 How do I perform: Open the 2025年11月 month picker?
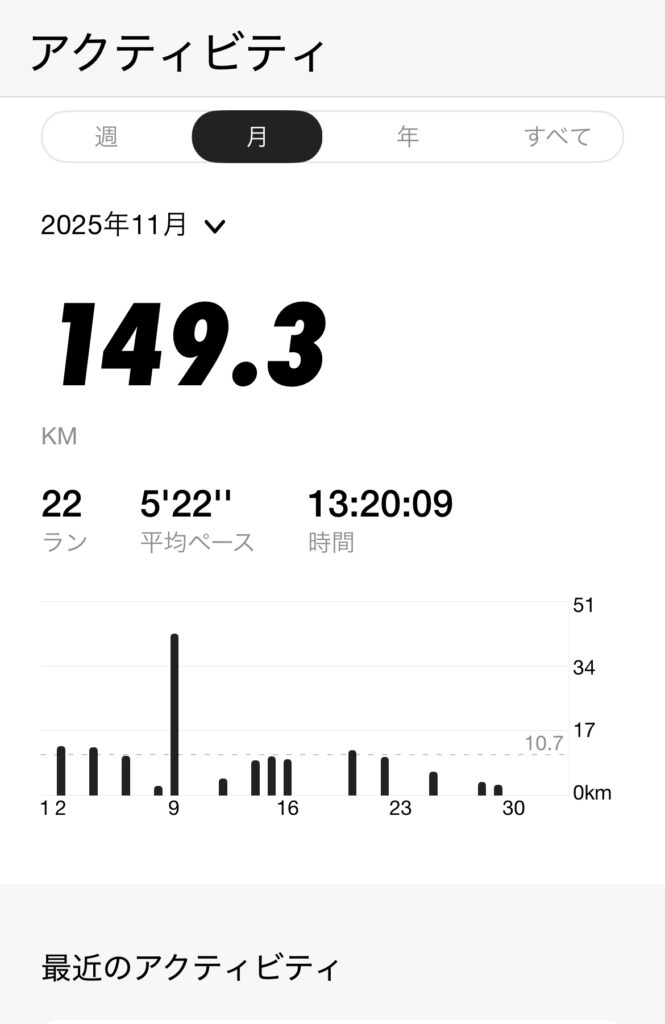(134, 225)
